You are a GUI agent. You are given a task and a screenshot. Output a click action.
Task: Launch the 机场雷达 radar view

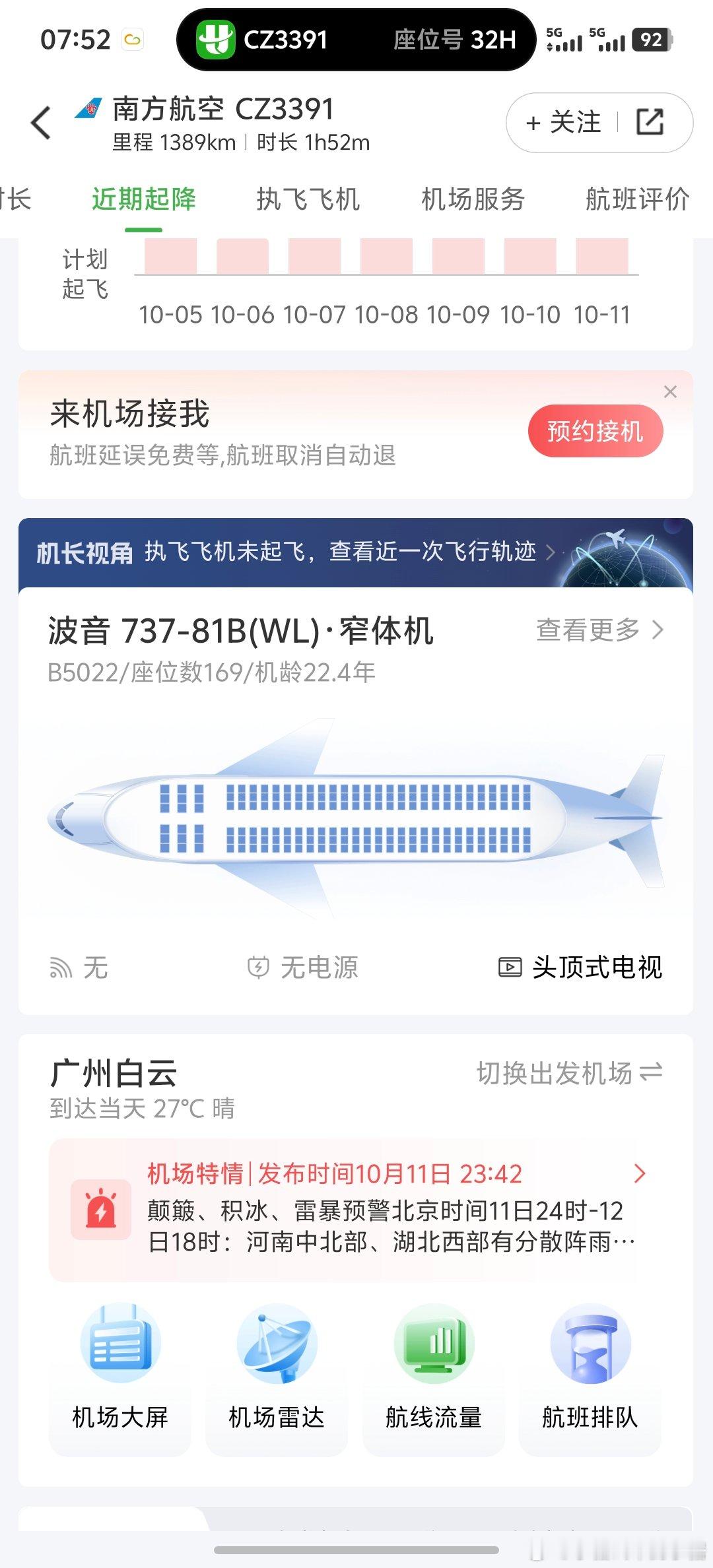click(x=277, y=1379)
